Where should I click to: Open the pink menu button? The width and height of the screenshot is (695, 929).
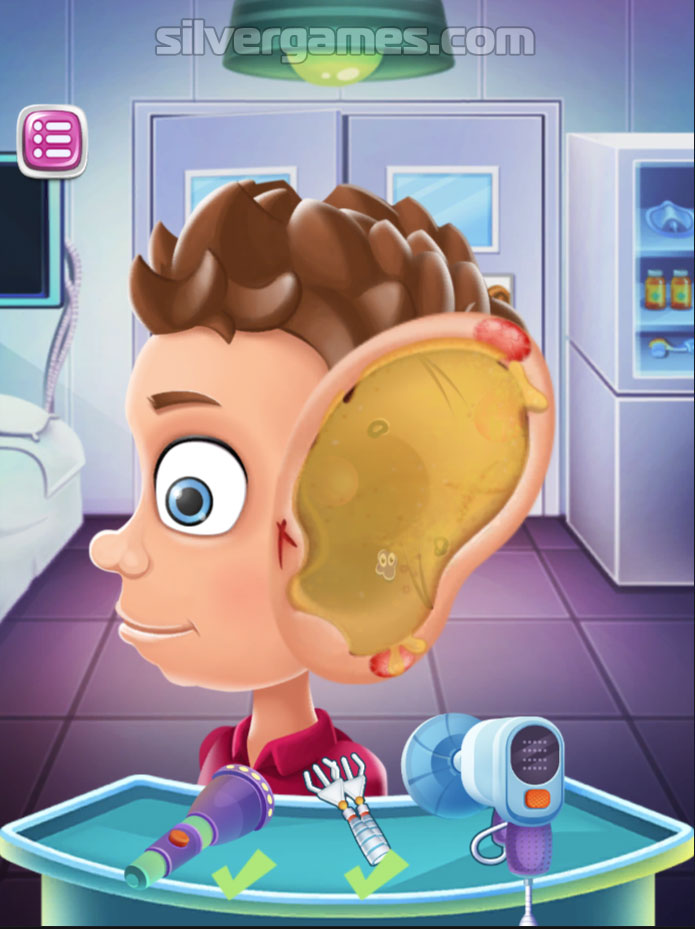click(x=52, y=141)
